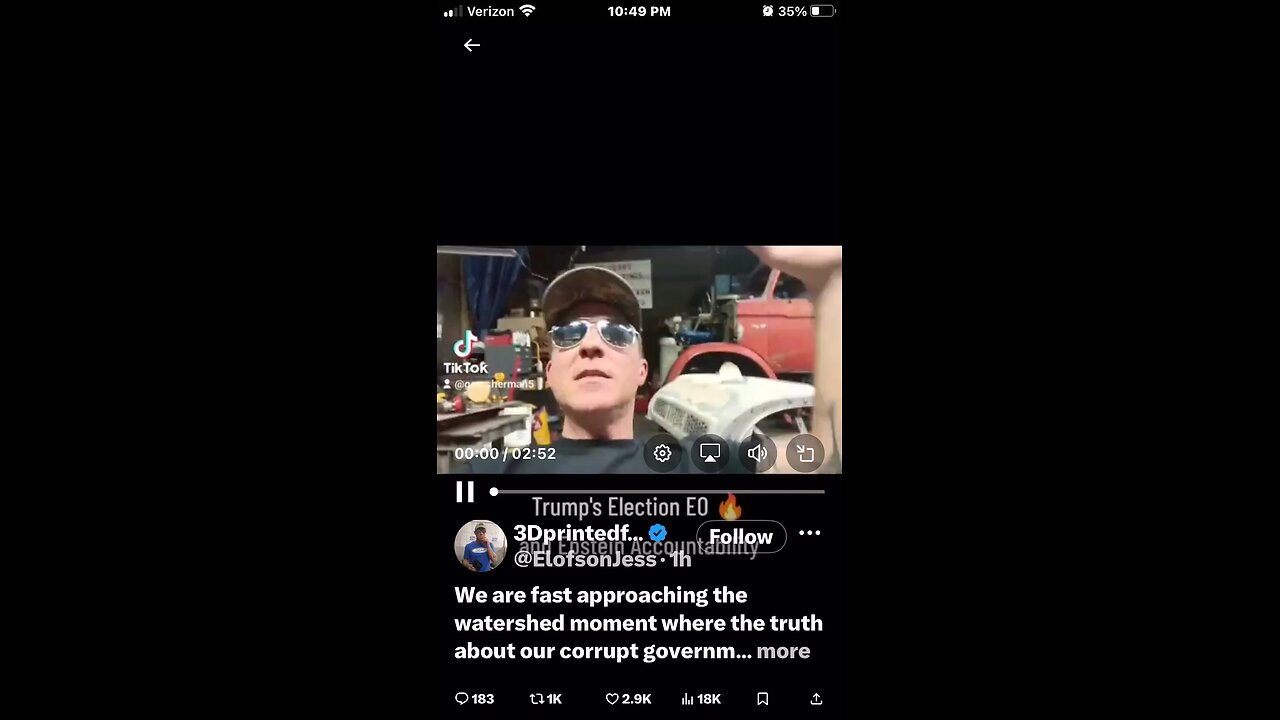Follow 3Dprintedf account
The width and height of the screenshot is (1280, 720).
741,537
